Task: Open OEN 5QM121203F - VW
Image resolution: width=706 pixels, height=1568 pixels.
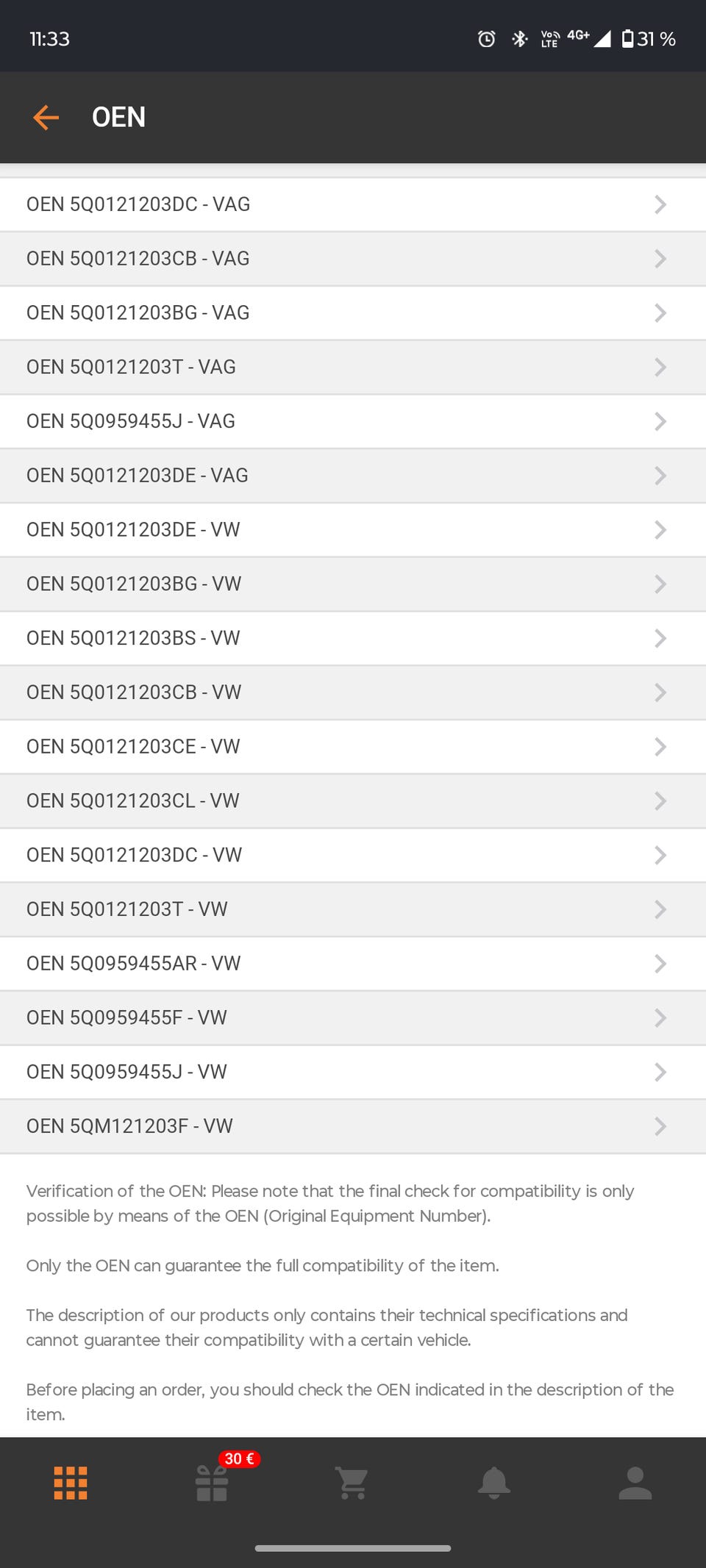Action: (353, 1126)
